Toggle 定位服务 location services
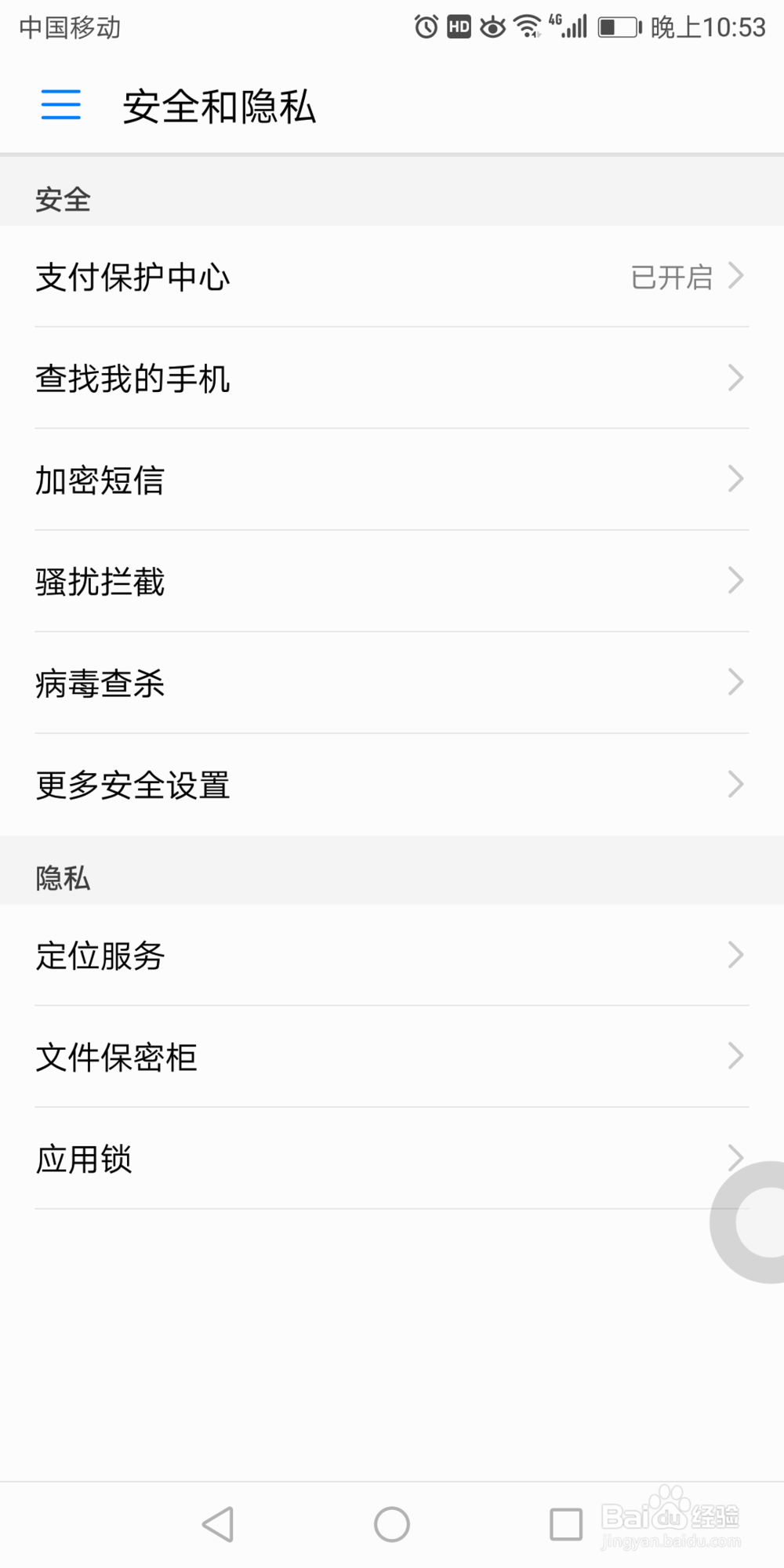 pyautogui.click(x=392, y=955)
